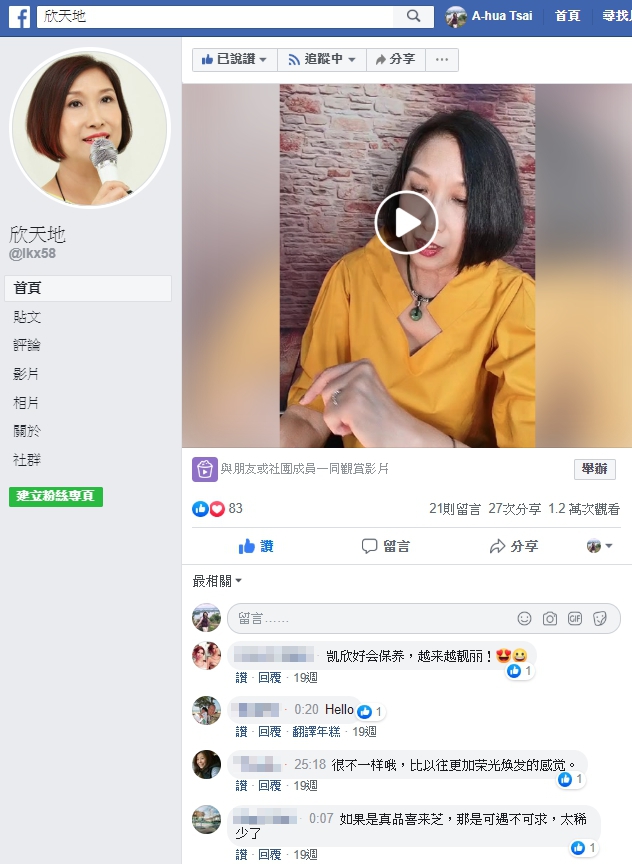Like the video post with 讚
Viewport: 632px width, 864px height.
pos(256,546)
